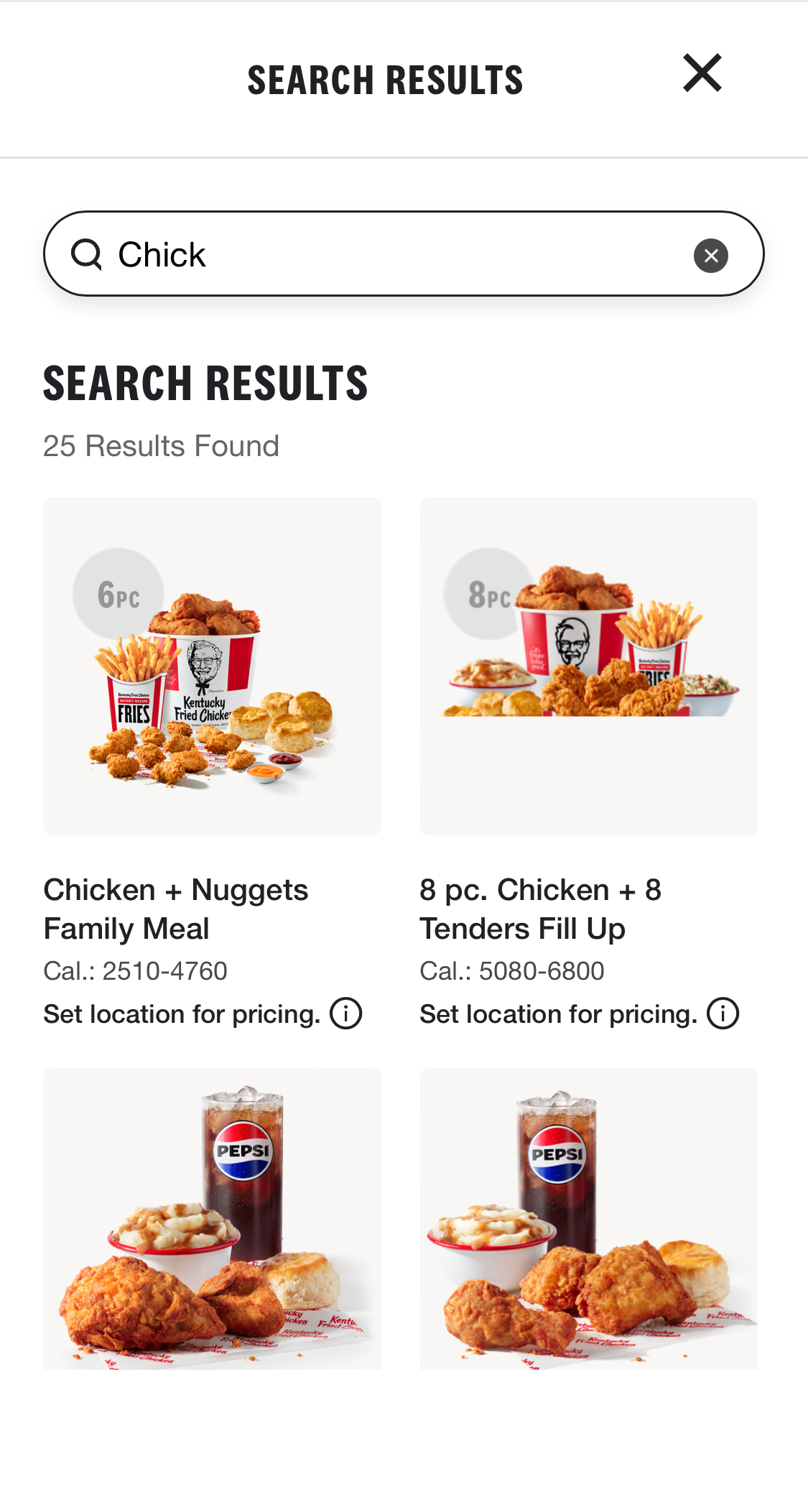808x1512 pixels.
Task: Click Set location for pricing under the tenders fill up
Action: [x=559, y=1013]
